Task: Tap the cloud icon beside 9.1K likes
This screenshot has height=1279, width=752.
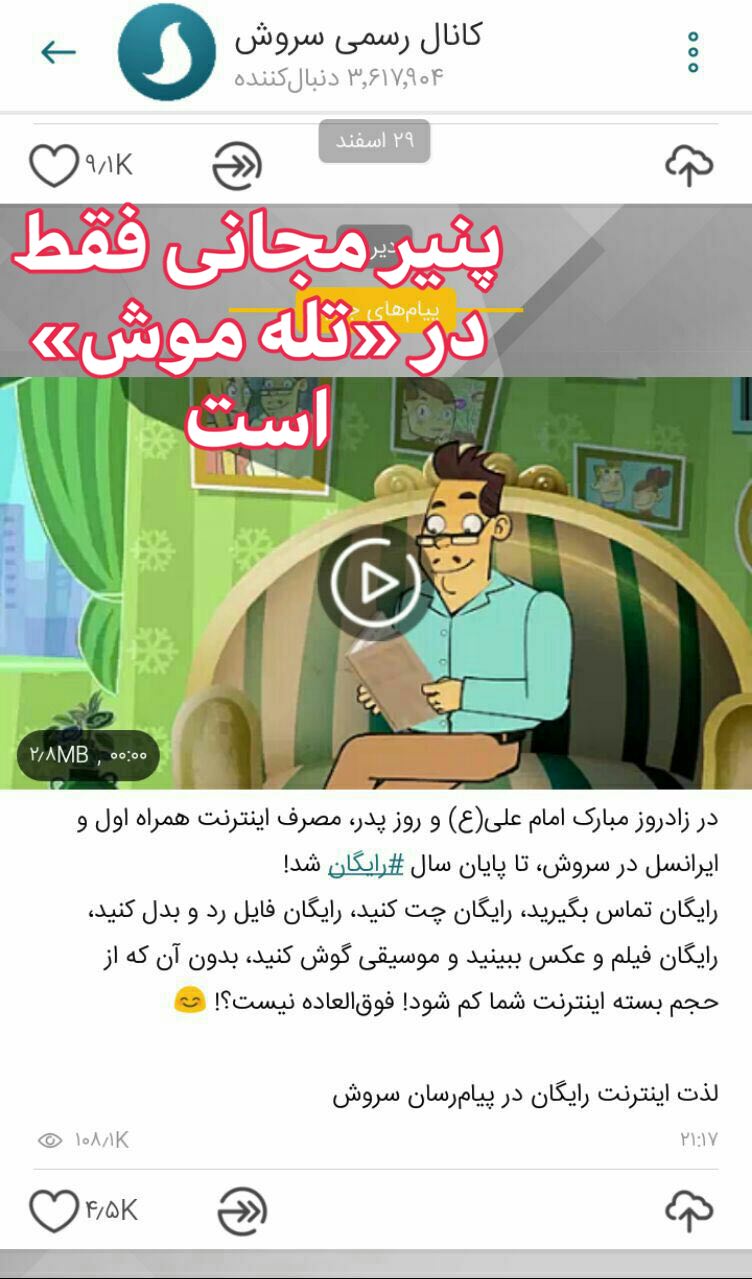Action: coord(689,166)
